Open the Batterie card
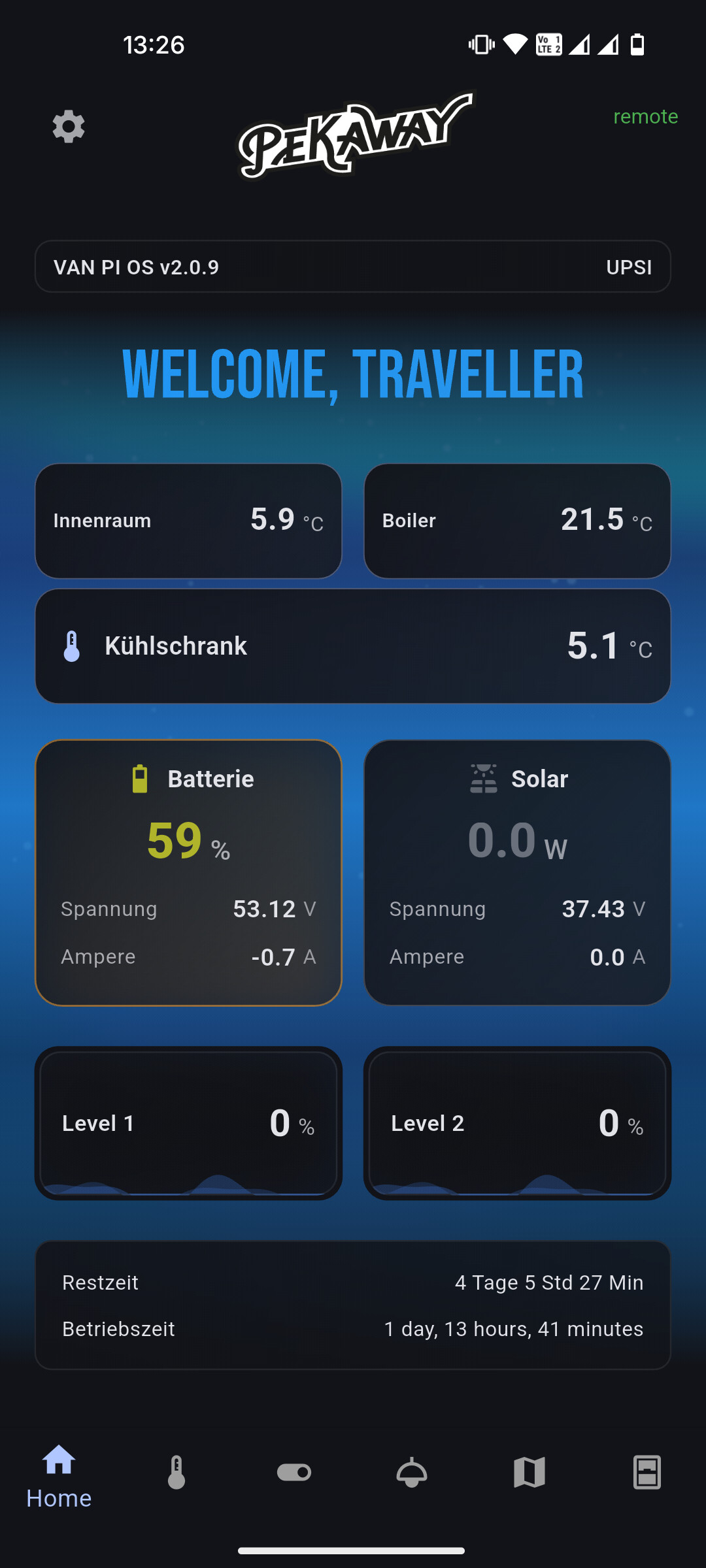706x1568 pixels. [x=188, y=872]
